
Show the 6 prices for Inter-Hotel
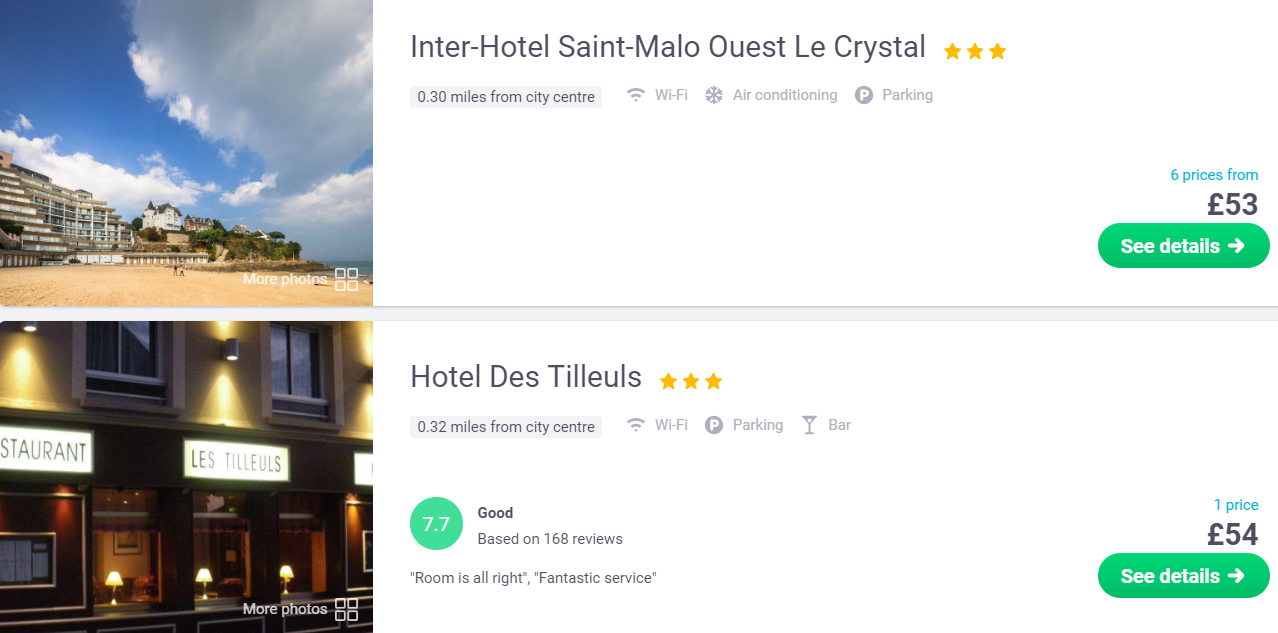tap(1213, 175)
